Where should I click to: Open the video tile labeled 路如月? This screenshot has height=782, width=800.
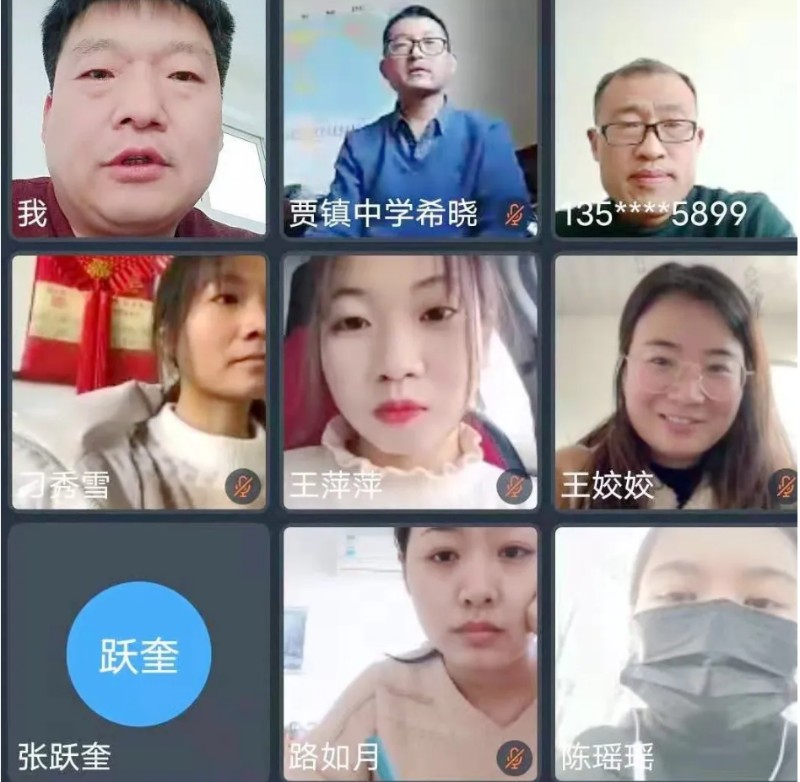[x=410, y=652]
